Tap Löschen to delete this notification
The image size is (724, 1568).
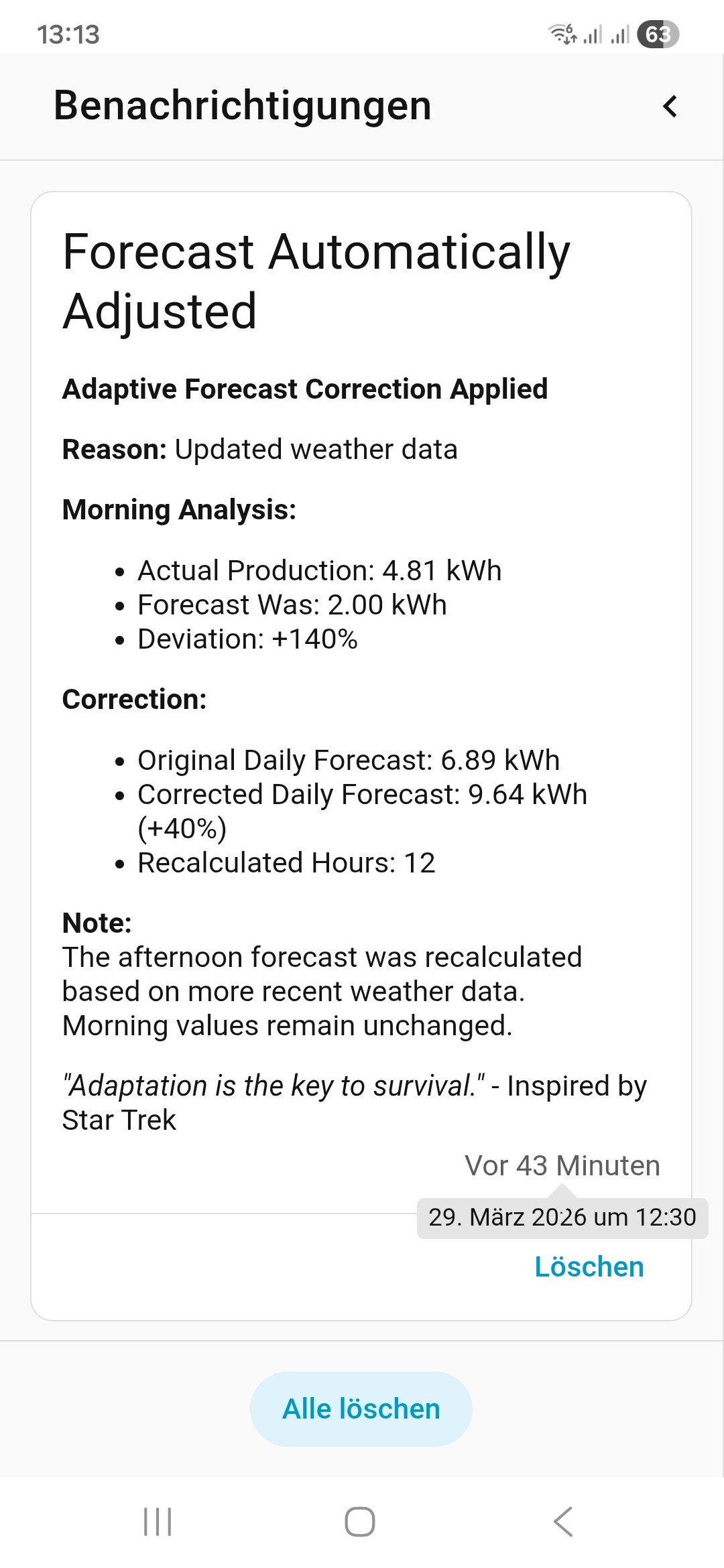[x=589, y=1266]
